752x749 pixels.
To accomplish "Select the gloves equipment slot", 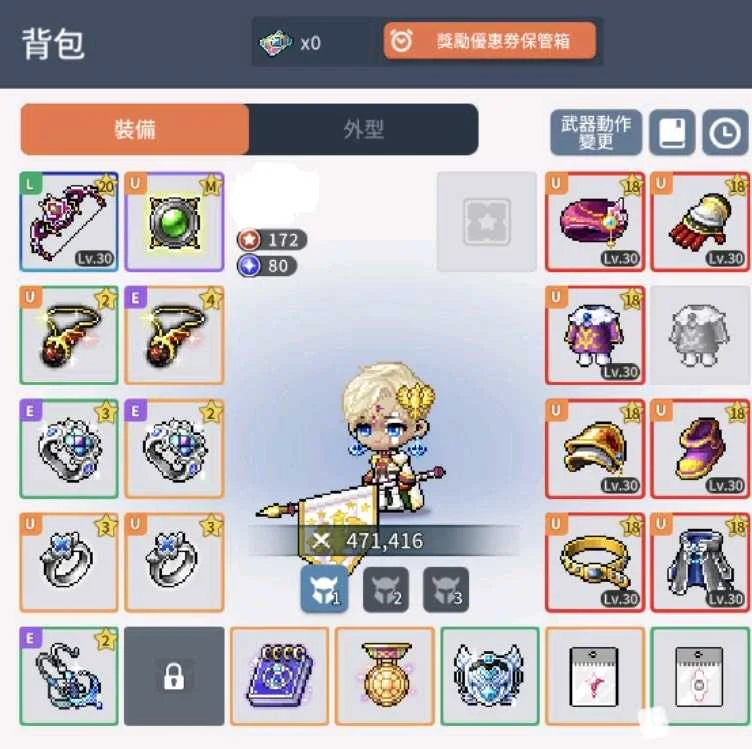I will [700, 222].
